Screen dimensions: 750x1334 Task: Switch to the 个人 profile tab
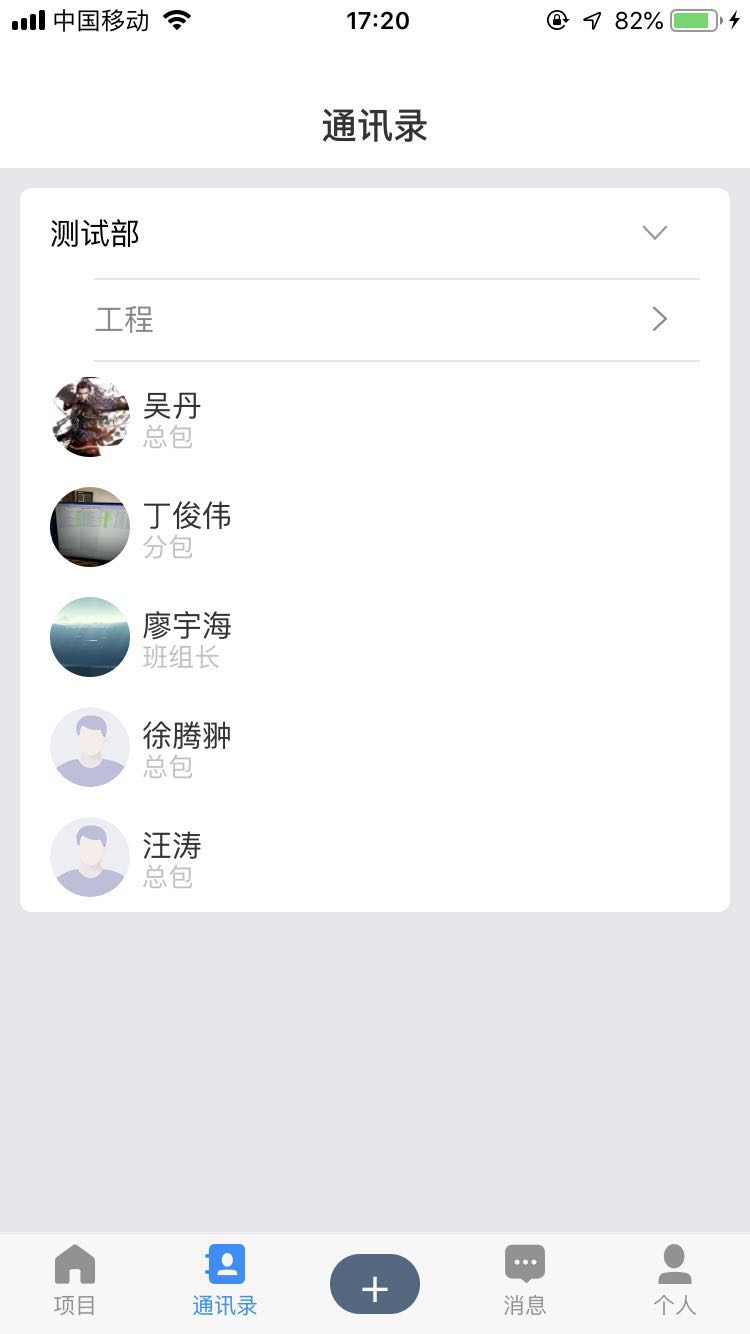(675, 1282)
